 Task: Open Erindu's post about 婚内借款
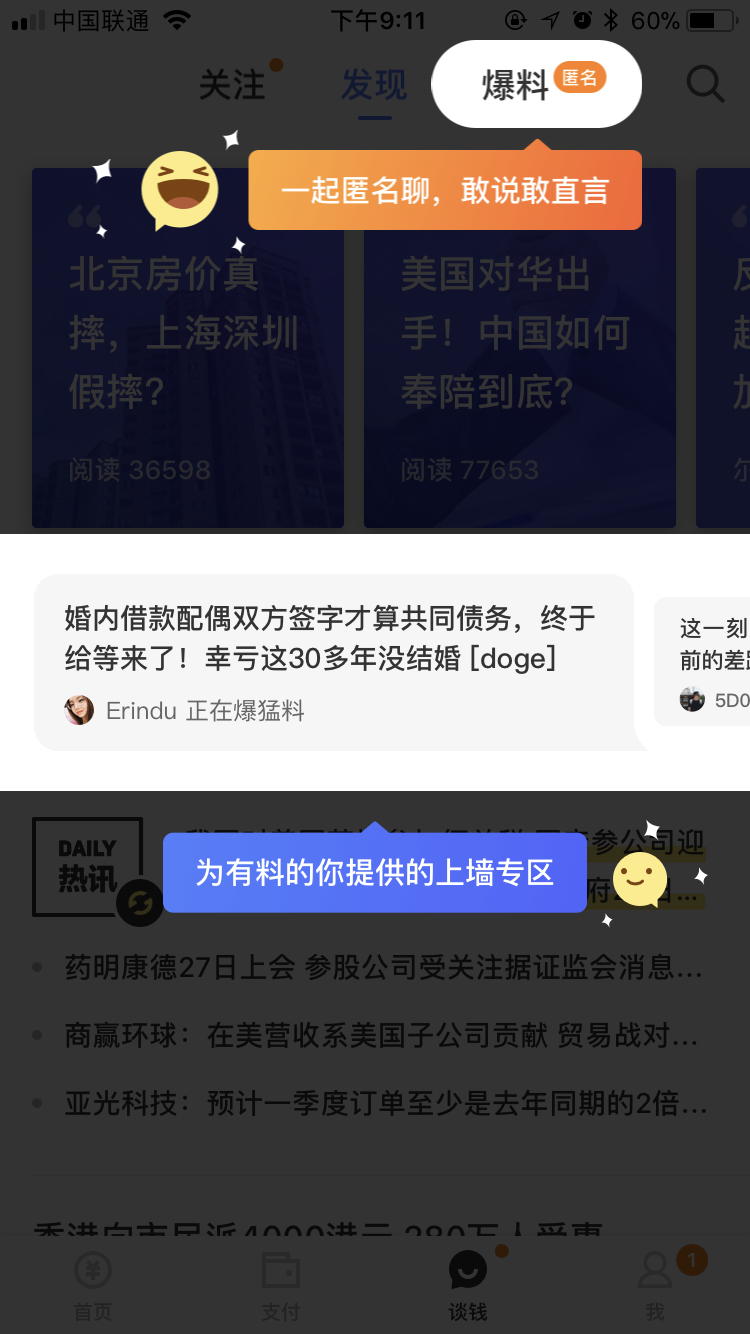[x=335, y=662]
